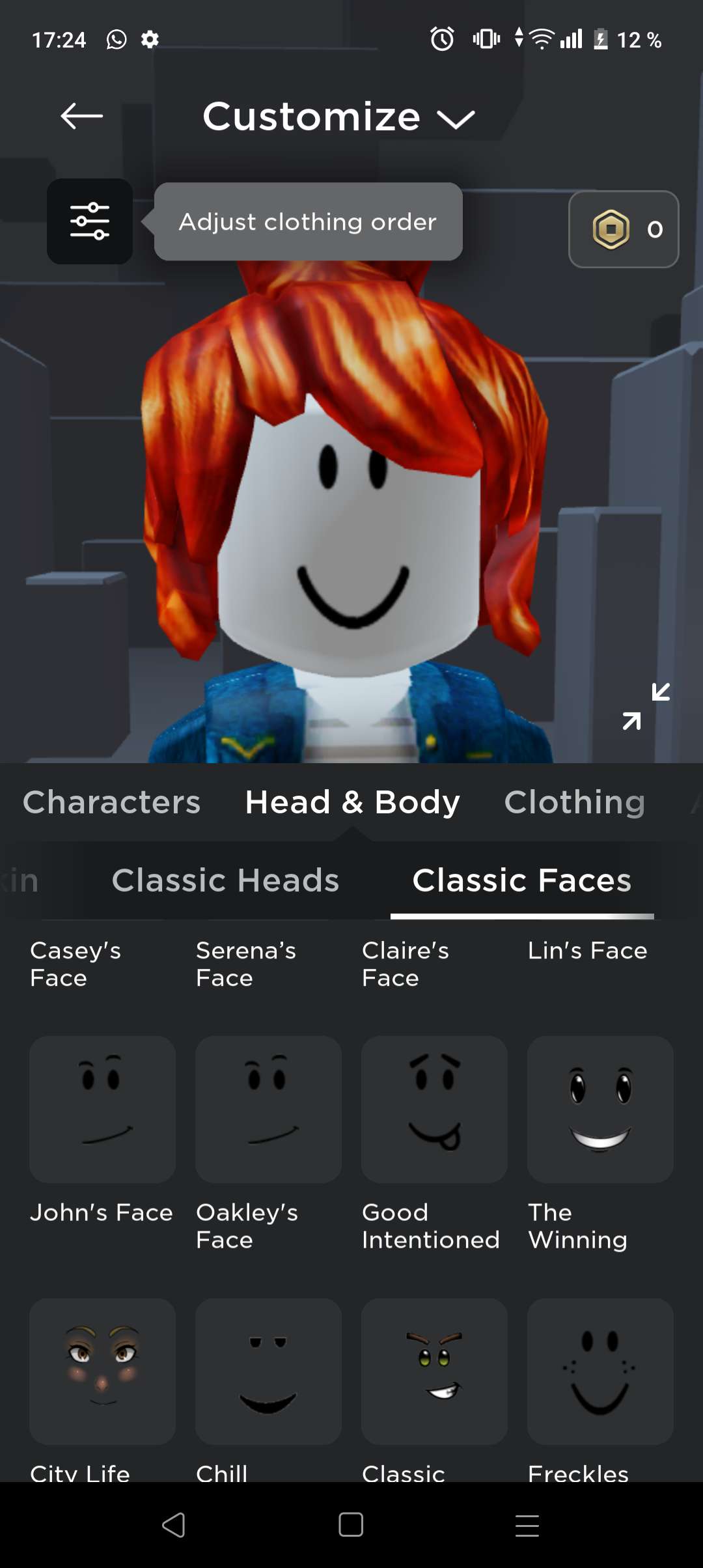Pick the City Life face

coord(102,1371)
